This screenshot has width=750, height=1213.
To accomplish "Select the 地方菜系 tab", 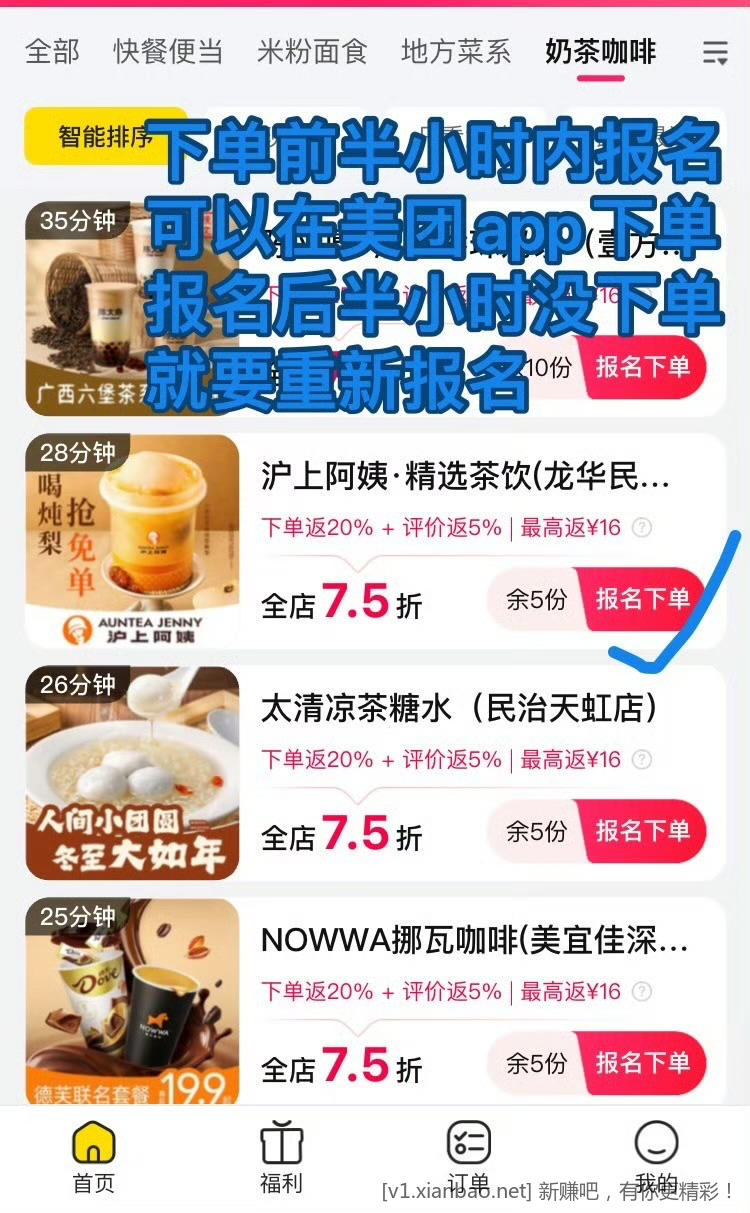I will pos(456,52).
